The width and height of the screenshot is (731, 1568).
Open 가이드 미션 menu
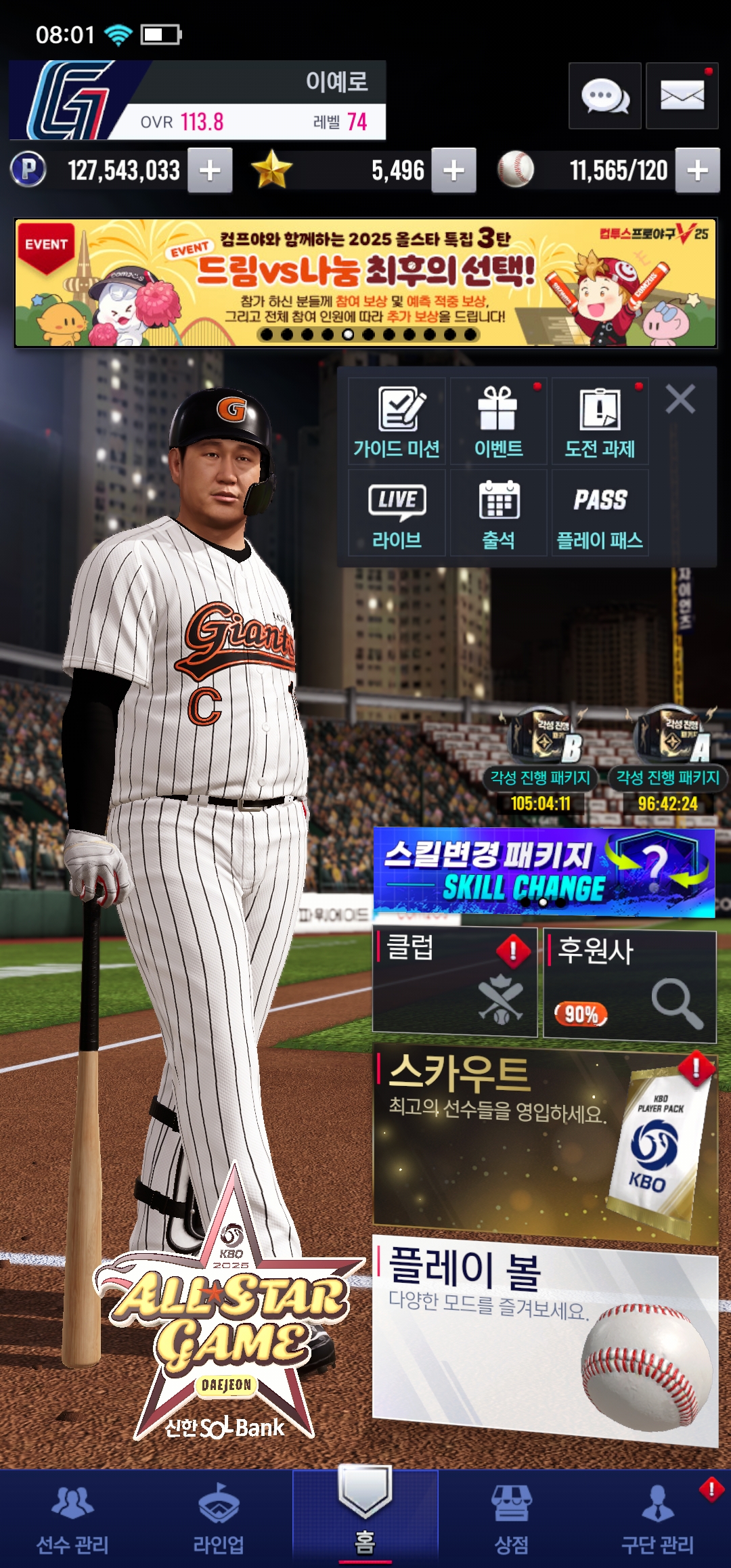(x=397, y=421)
